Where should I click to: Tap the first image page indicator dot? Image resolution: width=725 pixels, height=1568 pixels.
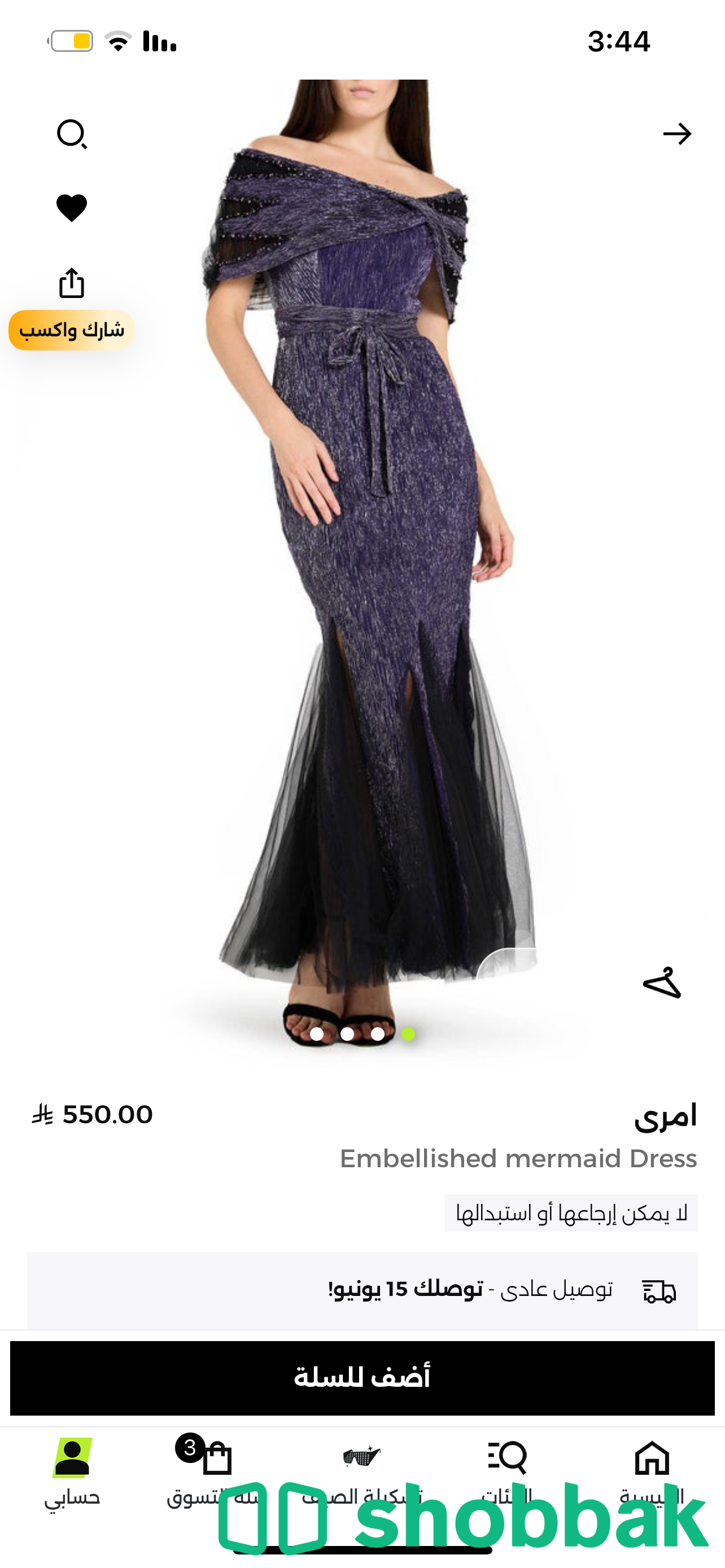click(x=317, y=1033)
